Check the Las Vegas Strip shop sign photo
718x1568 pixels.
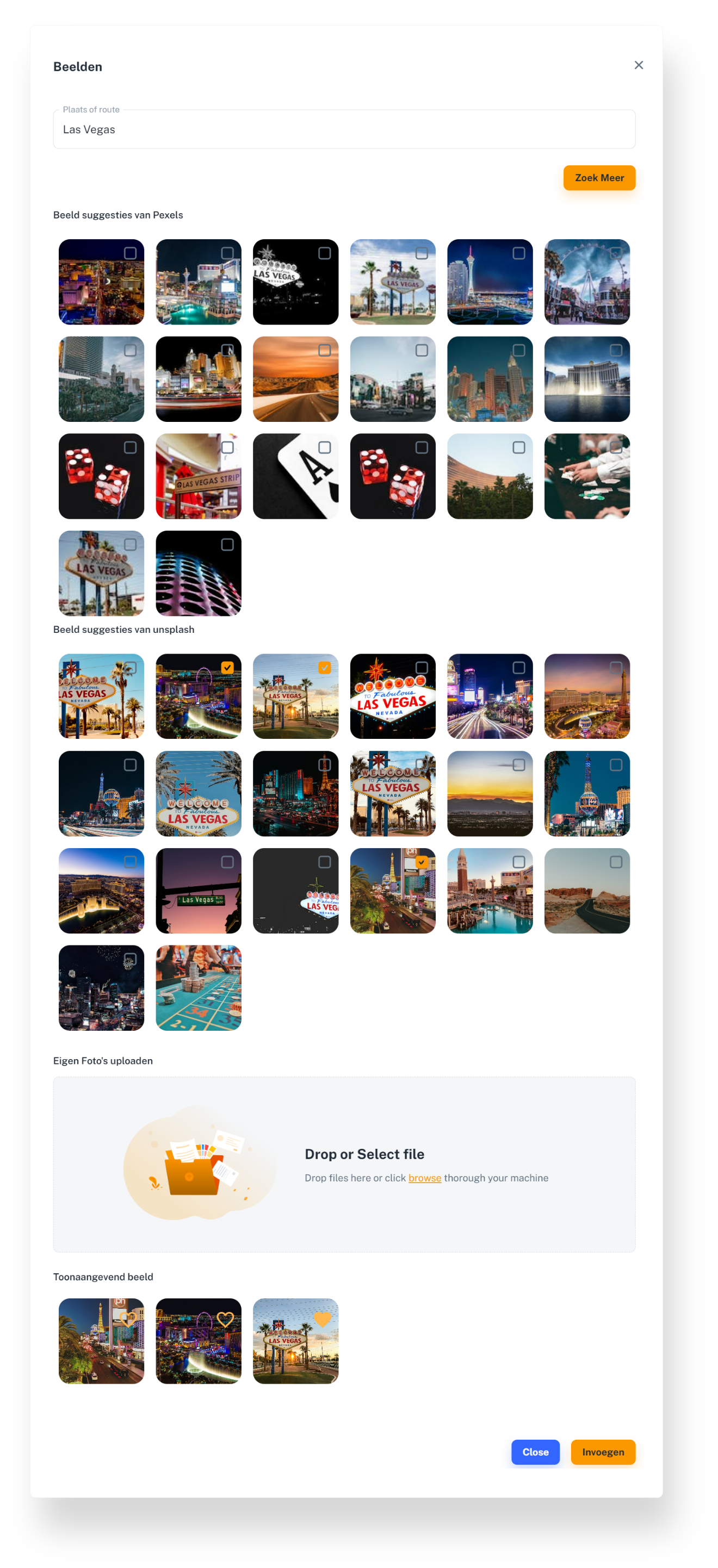tap(227, 448)
